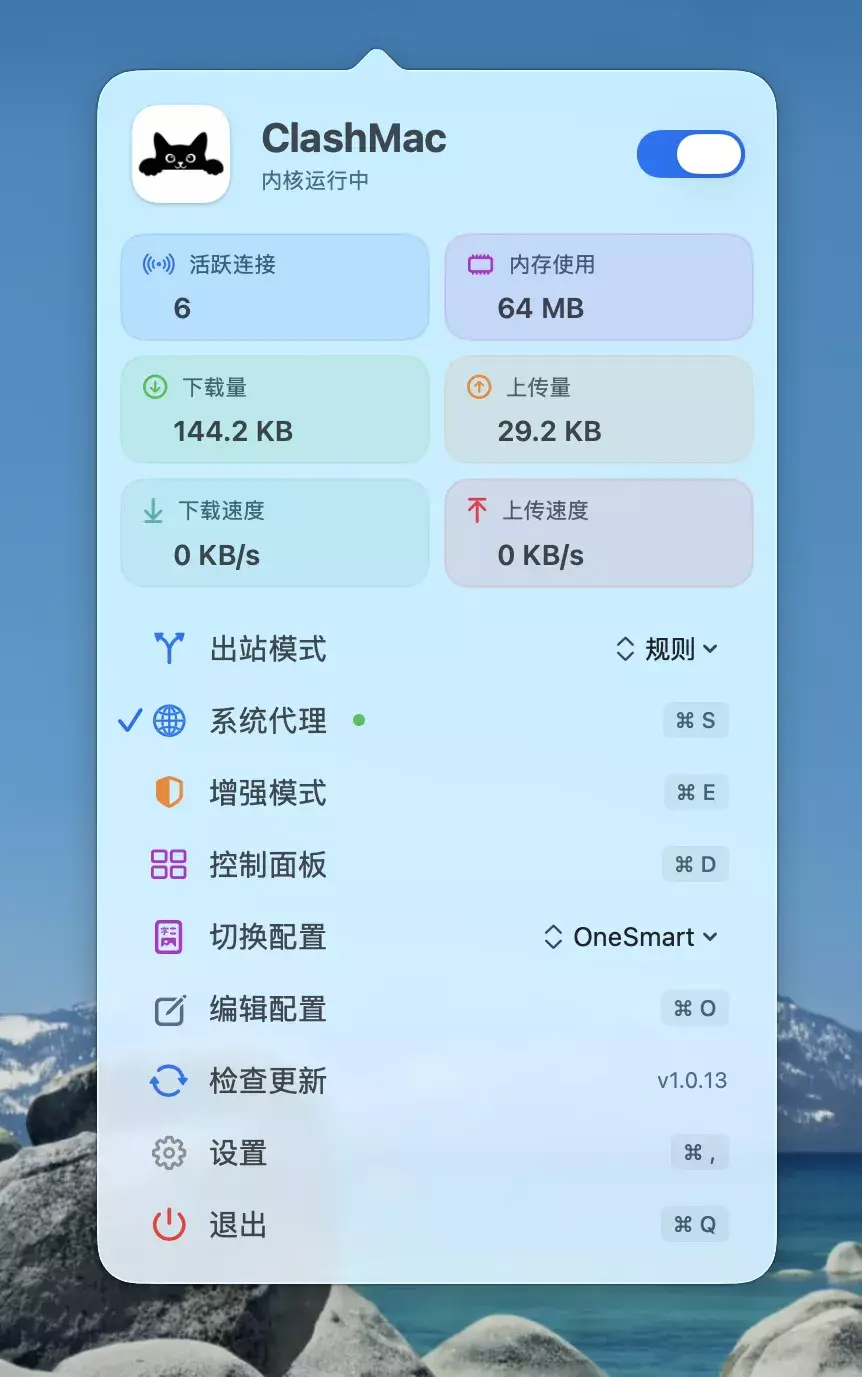The height and width of the screenshot is (1377, 862).
Task: Quit the app via 退出
Action: coord(238,1225)
